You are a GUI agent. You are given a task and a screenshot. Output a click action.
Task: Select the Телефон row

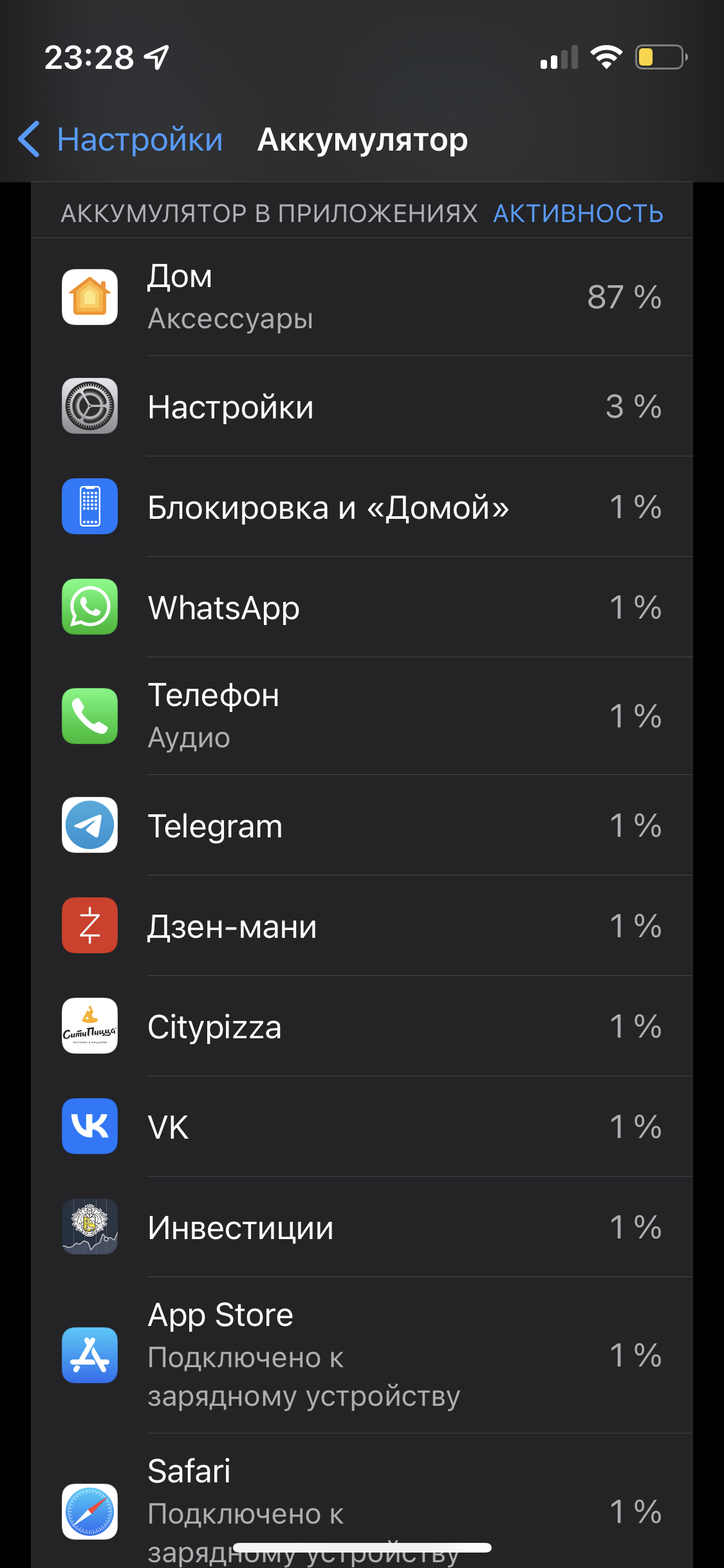coord(362,716)
